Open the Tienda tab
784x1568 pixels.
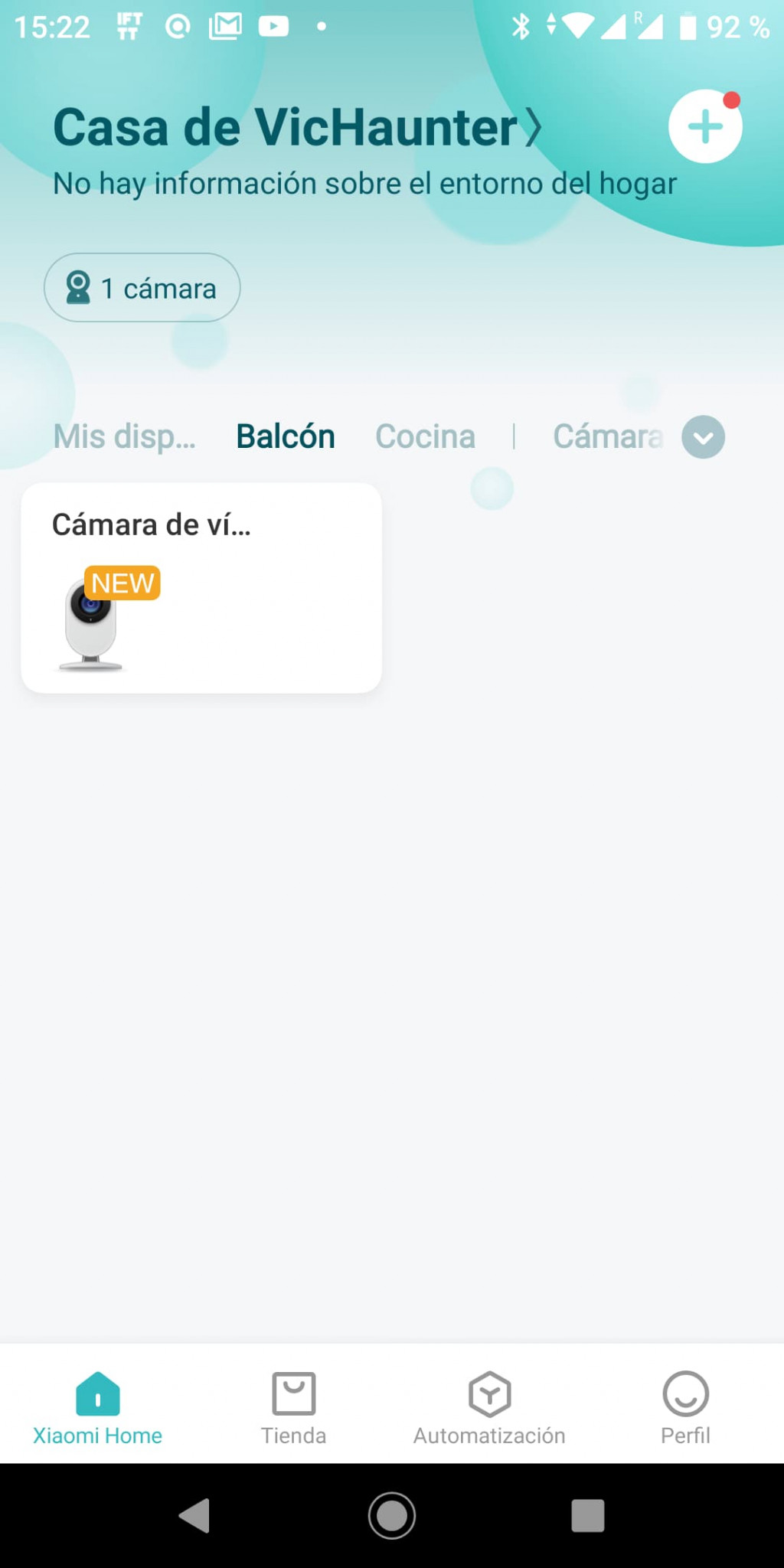pos(294,1407)
